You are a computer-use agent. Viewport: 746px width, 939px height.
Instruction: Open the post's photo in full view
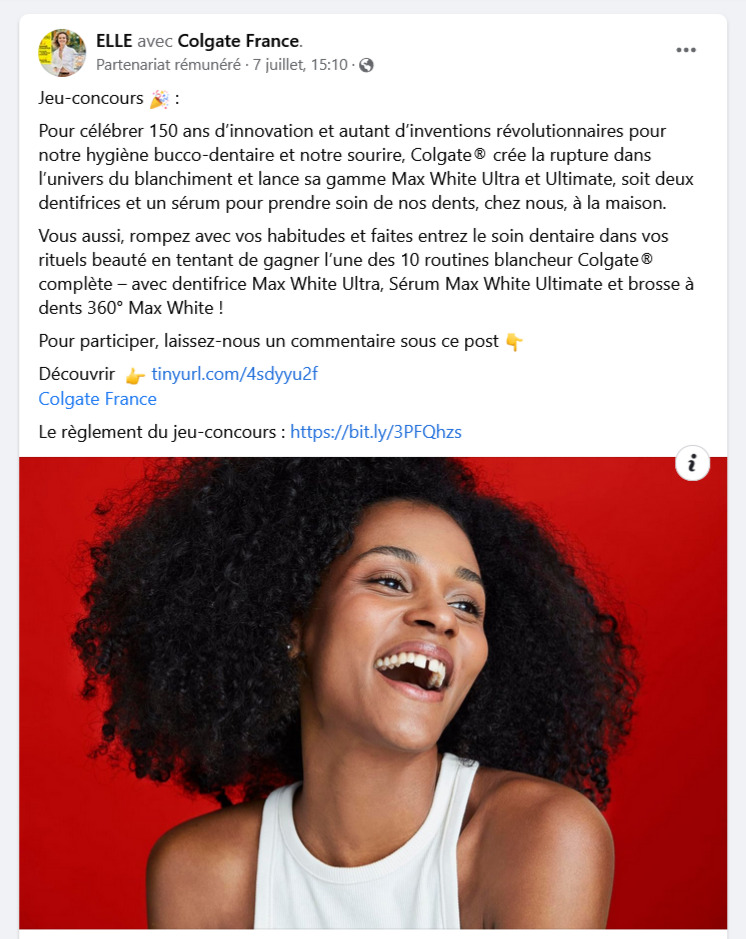372,700
